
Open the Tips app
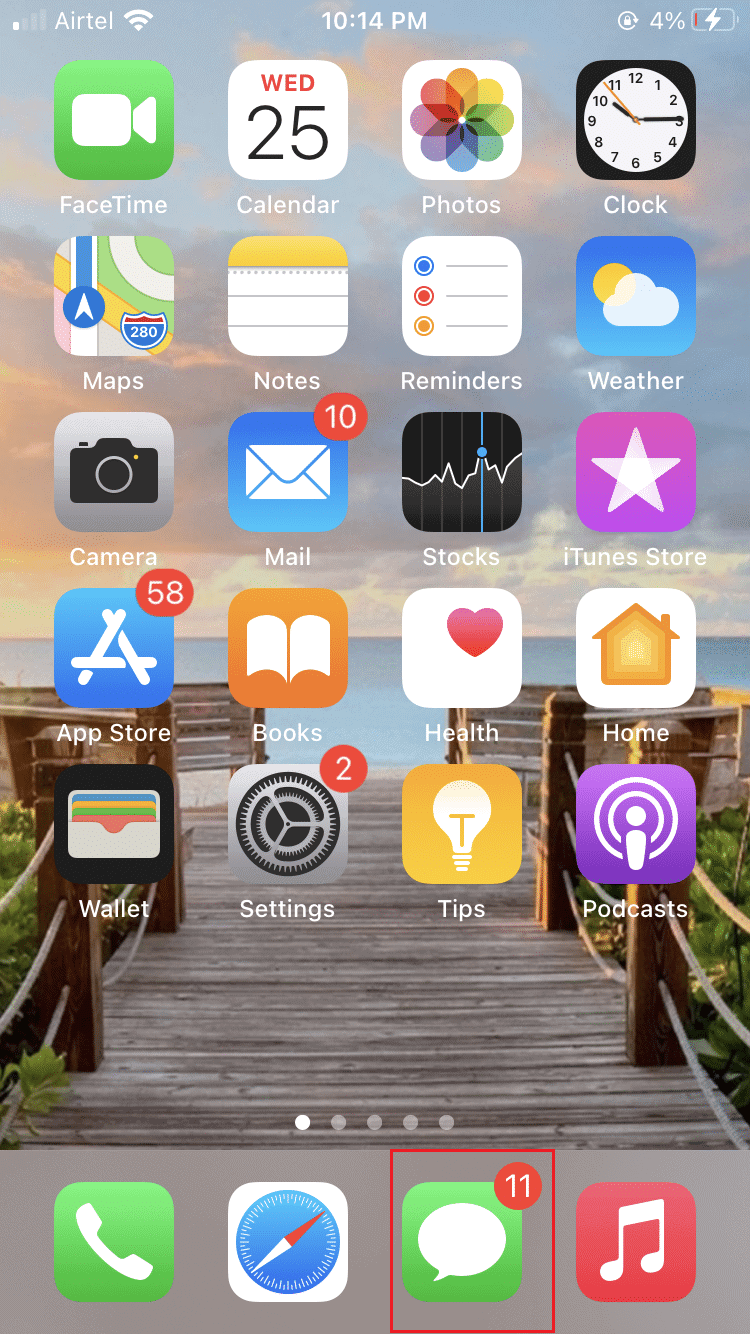pos(461,824)
